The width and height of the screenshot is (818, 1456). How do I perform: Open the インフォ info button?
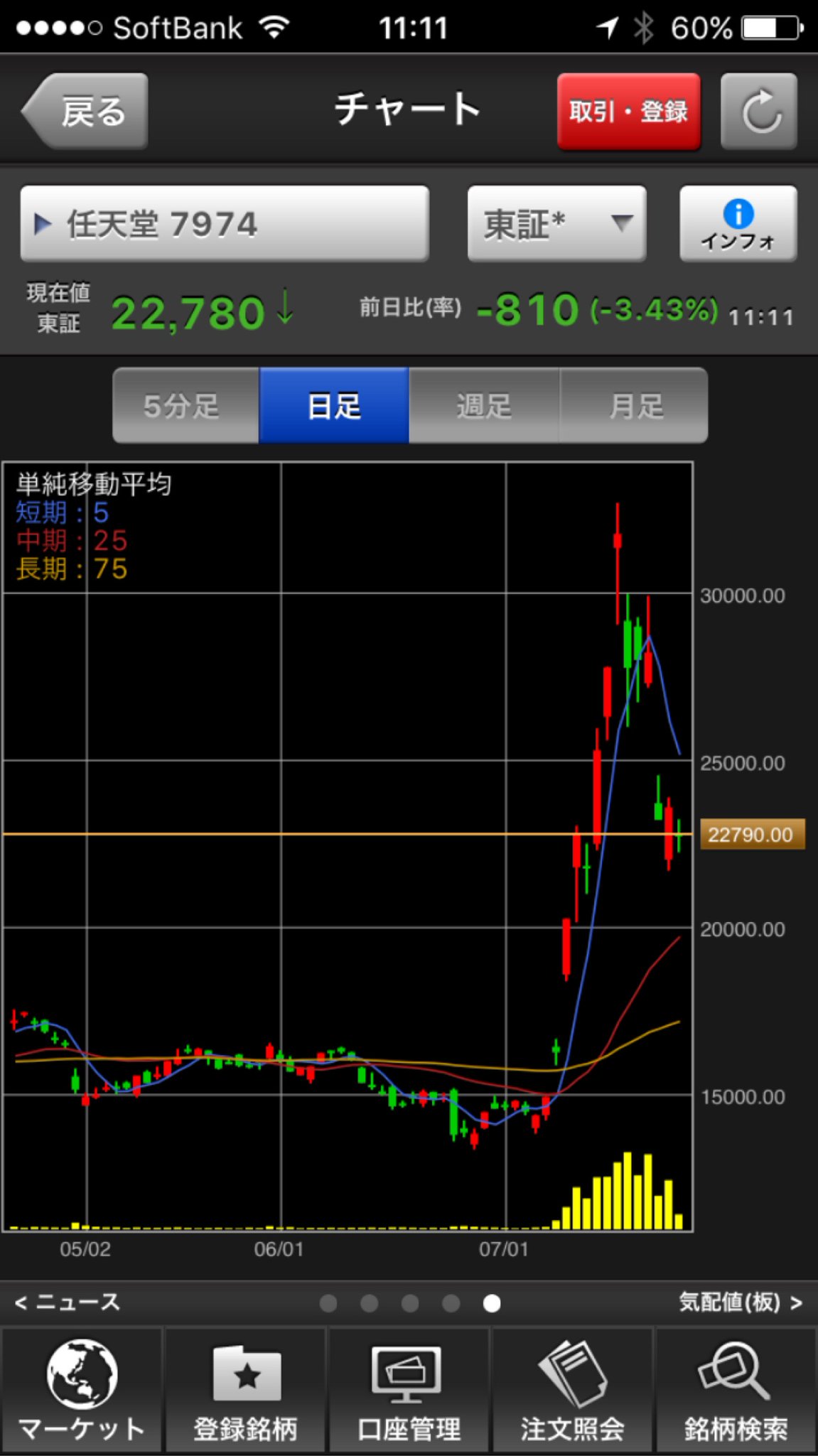pyautogui.click(x=738, y=224)
